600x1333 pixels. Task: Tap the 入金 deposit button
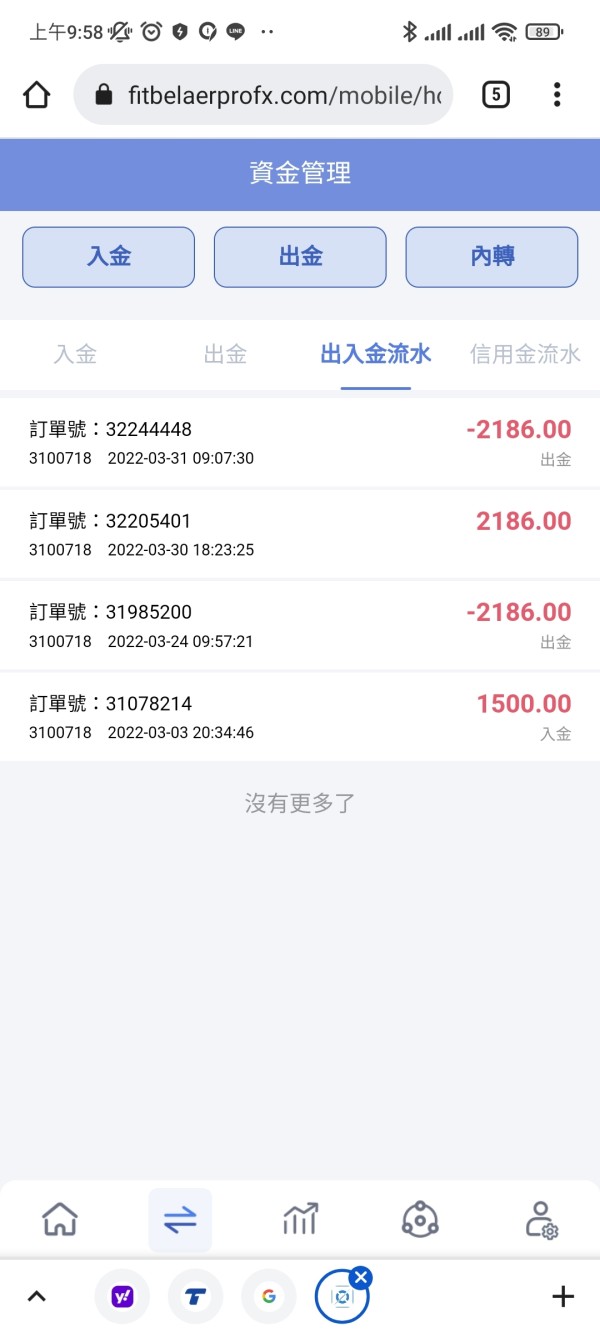pyautogui.click(x=108, y=257)
